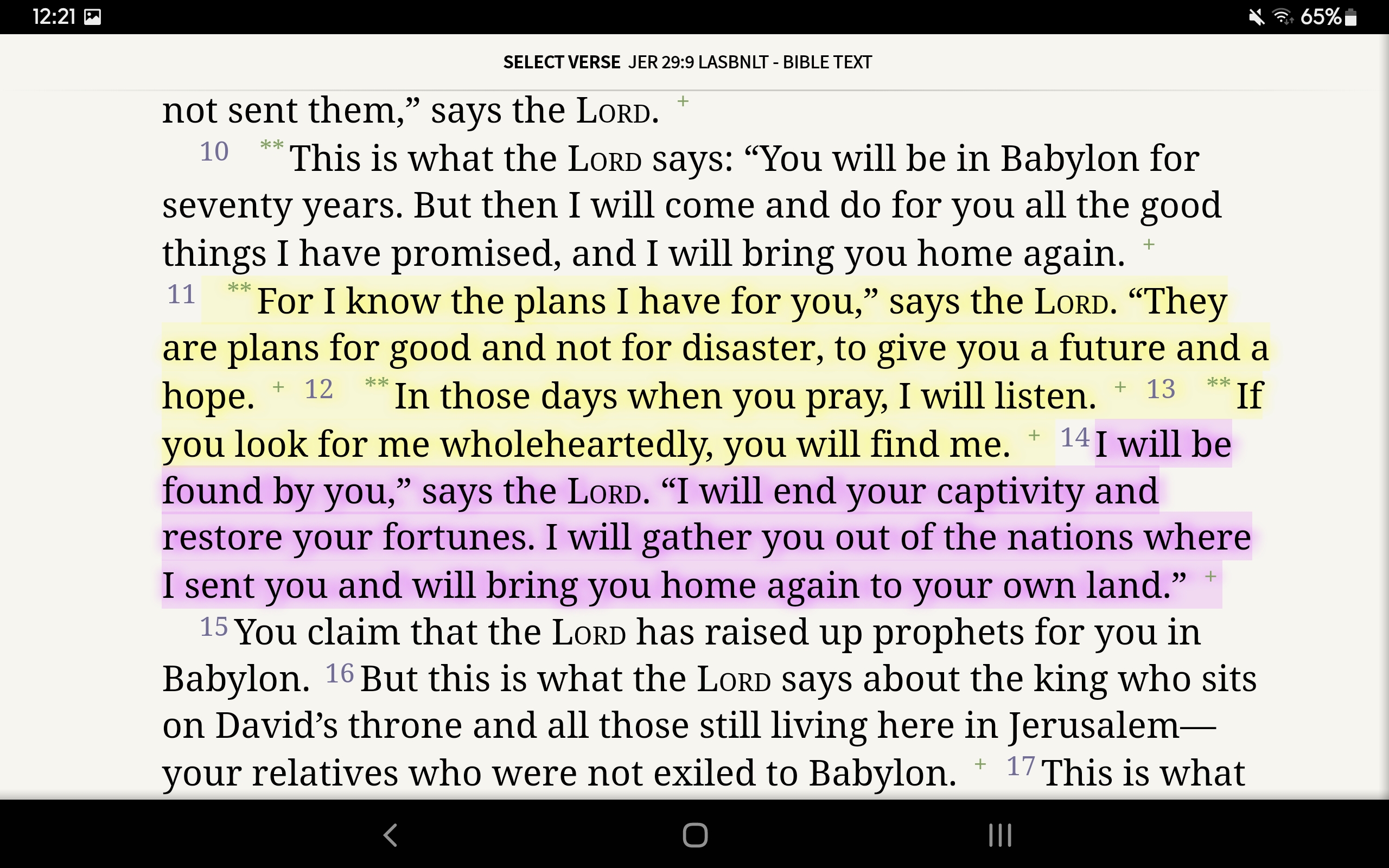This screenshot has height=868, width=1389.
Task: Open cross-reference plus after "your own land."
Action: point(1210,576)
